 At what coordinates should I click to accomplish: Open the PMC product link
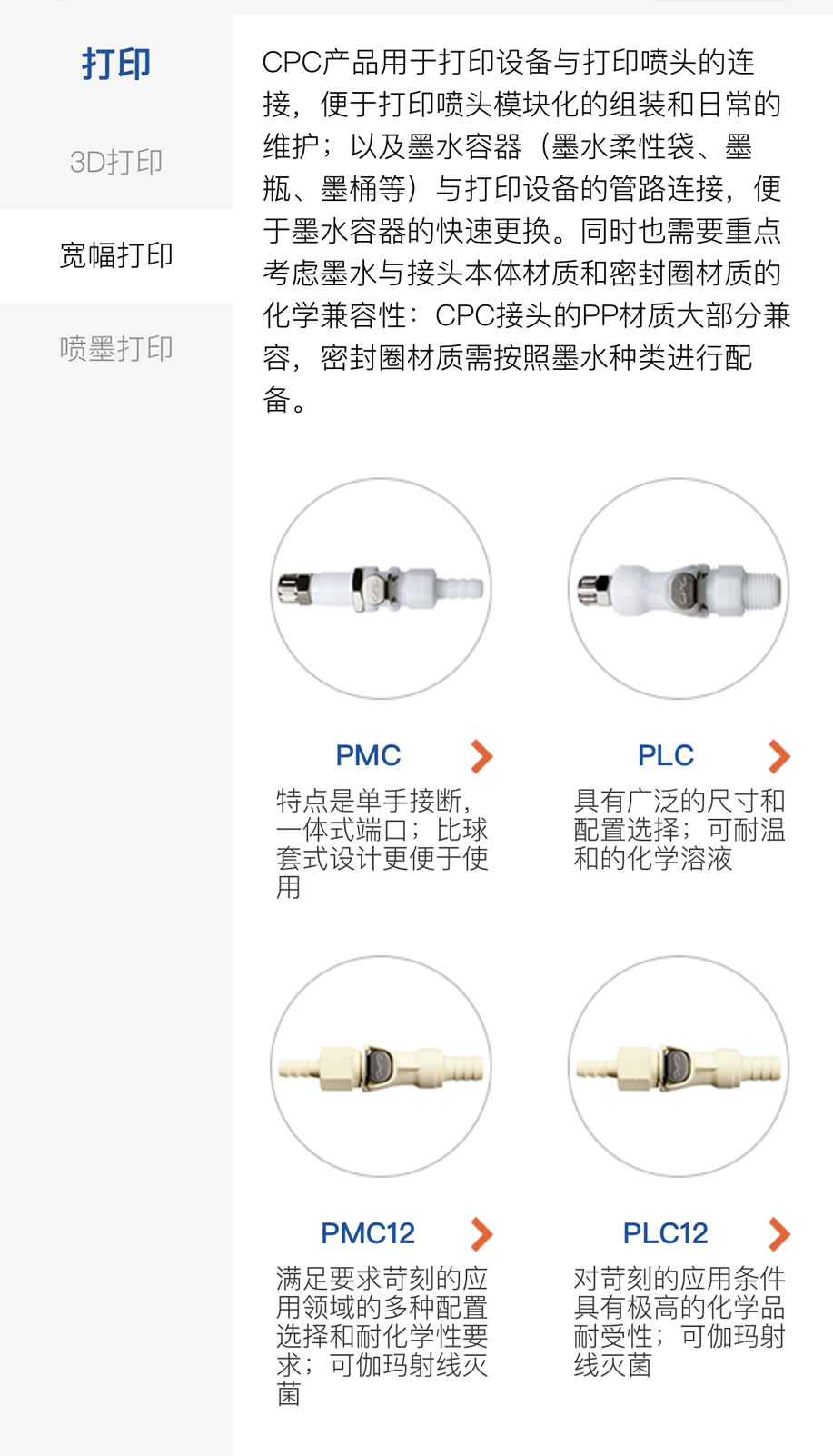368,755
